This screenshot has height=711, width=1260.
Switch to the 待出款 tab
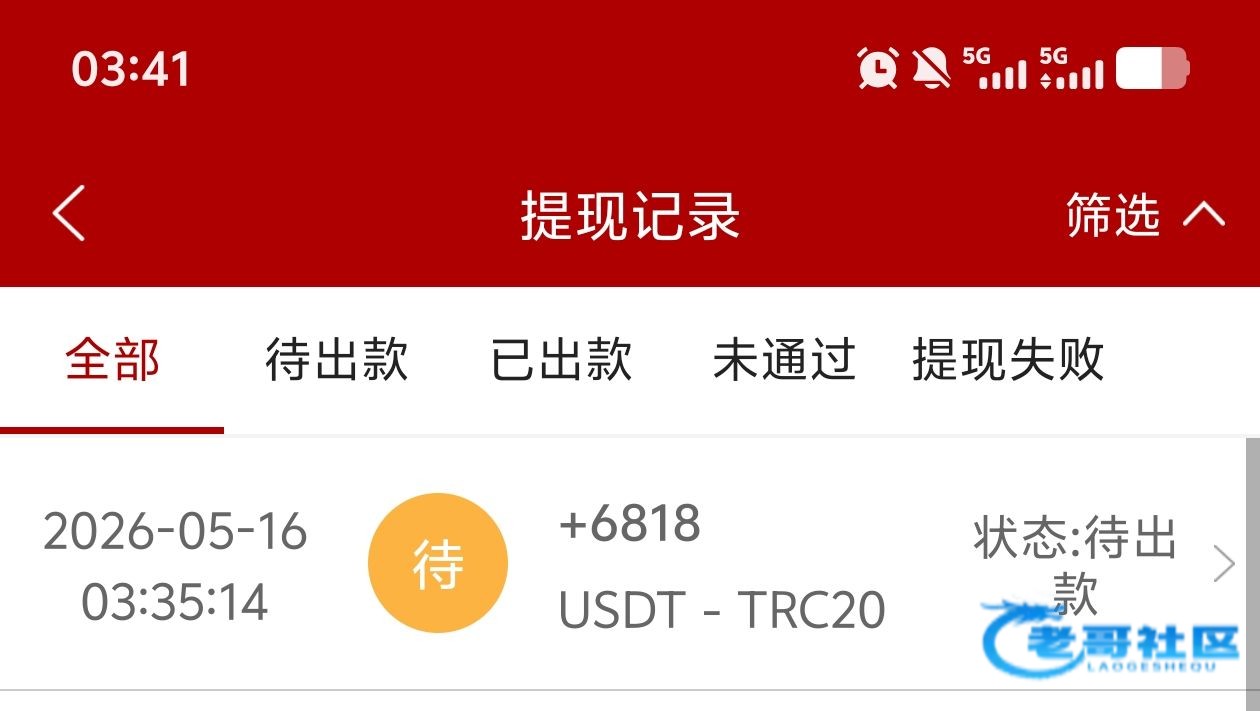336,360
